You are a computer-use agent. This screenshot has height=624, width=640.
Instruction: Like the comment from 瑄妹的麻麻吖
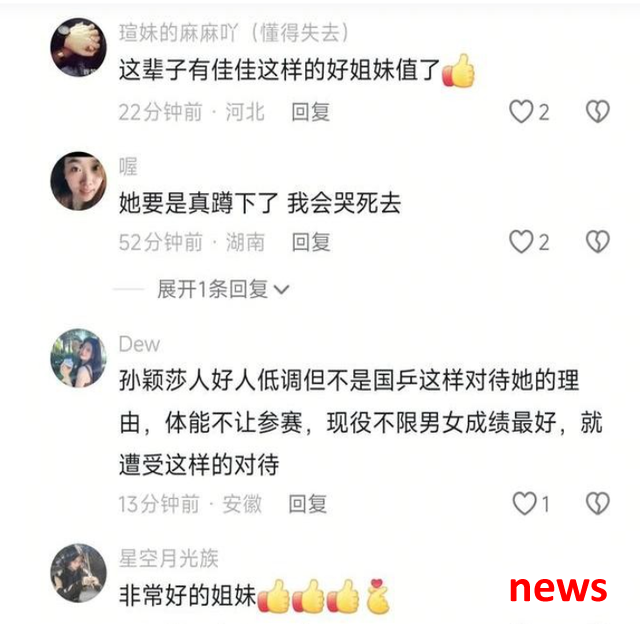521,112
